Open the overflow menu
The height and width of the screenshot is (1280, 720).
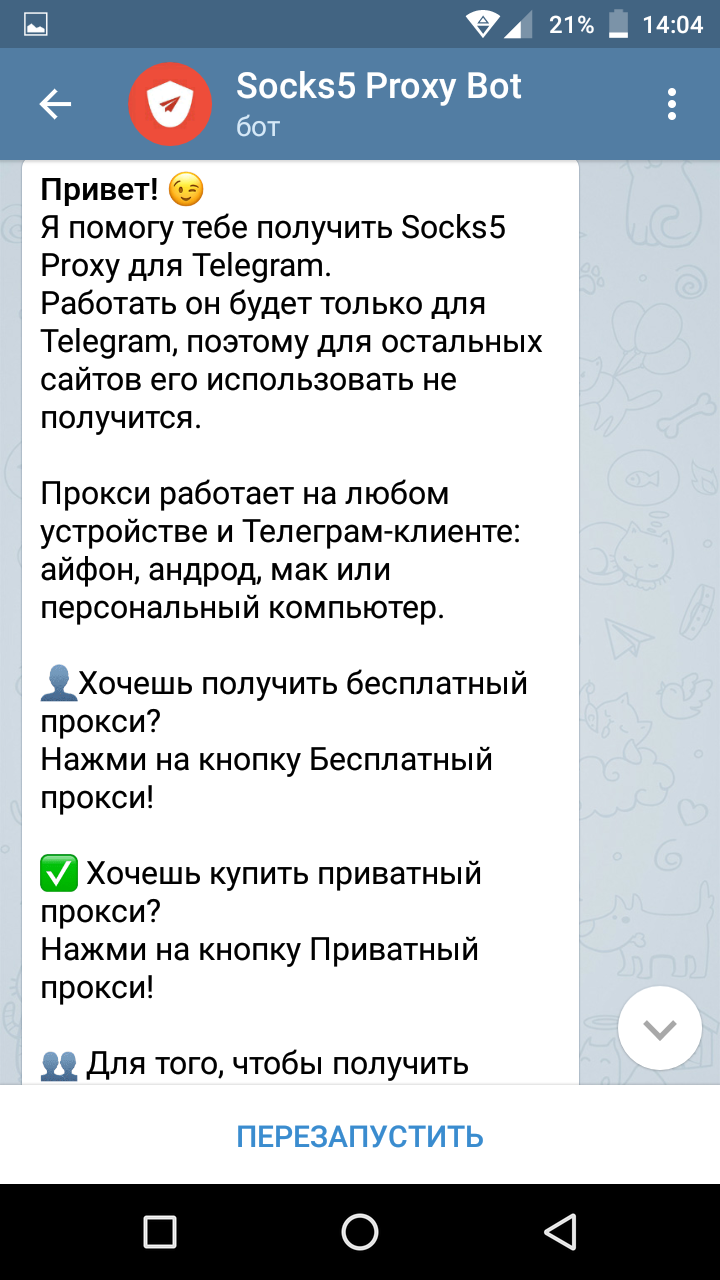[x=672, y=104]
